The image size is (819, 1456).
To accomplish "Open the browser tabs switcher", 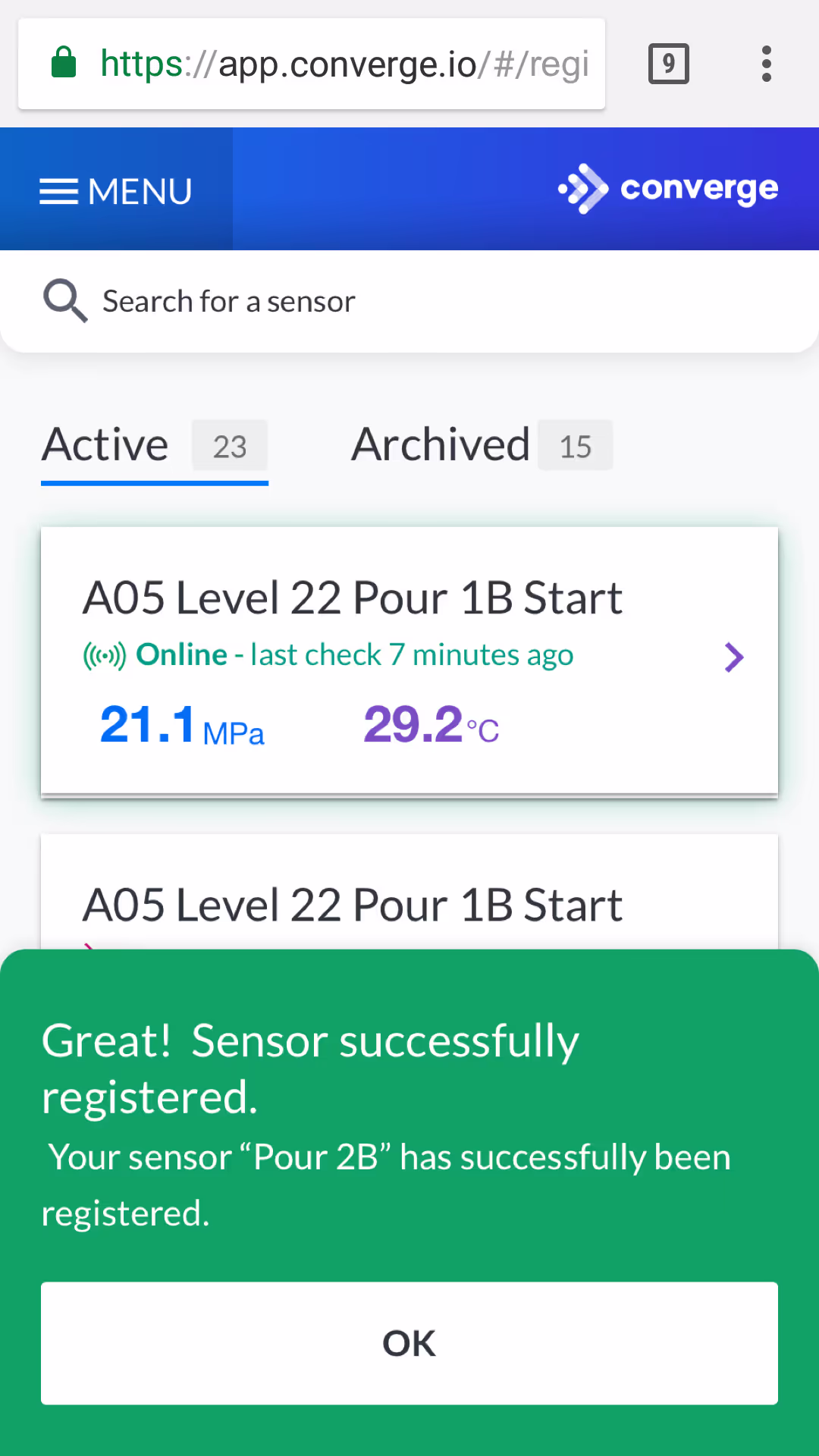I will click(x=668, y=64).
